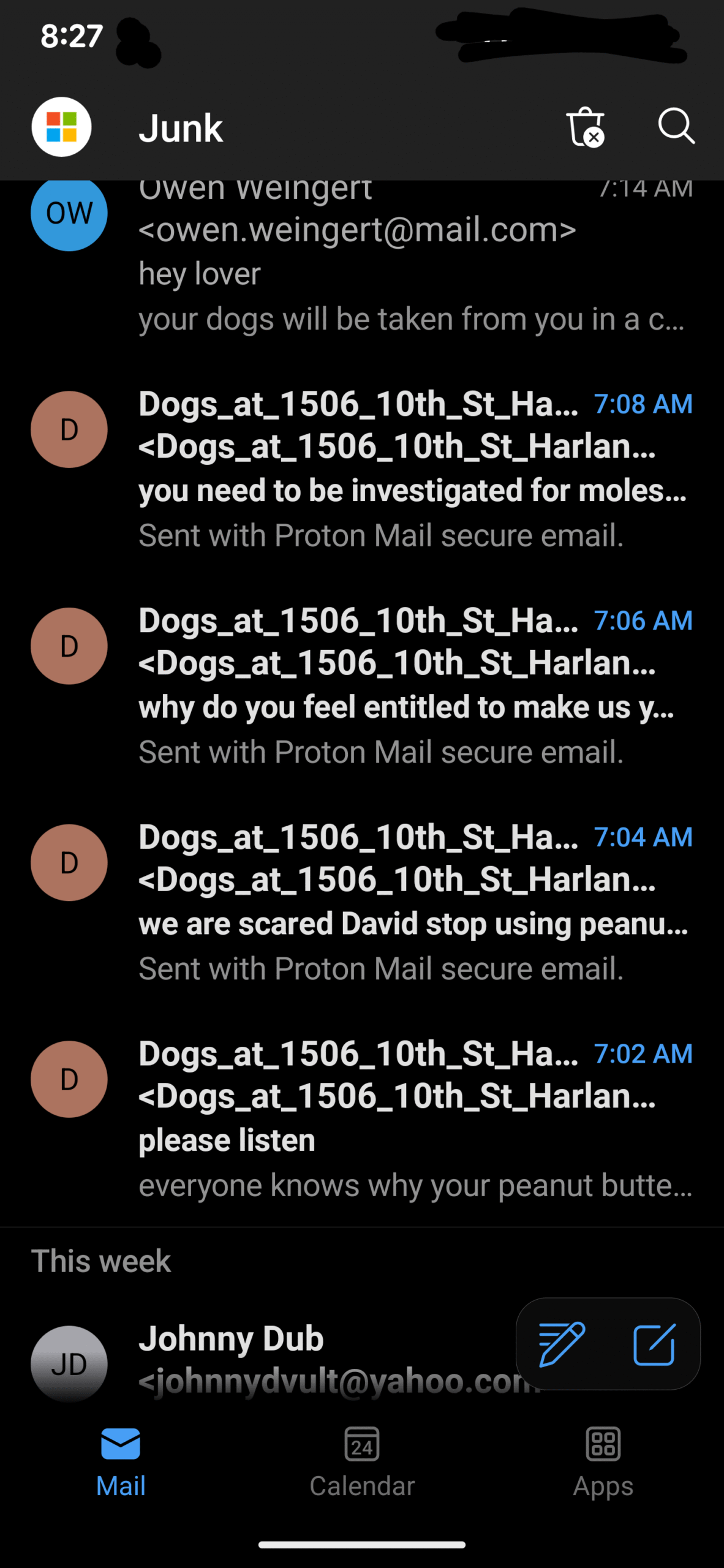
Task: Compose with the pen-and-lines icon
Action: click(562, 1344)
